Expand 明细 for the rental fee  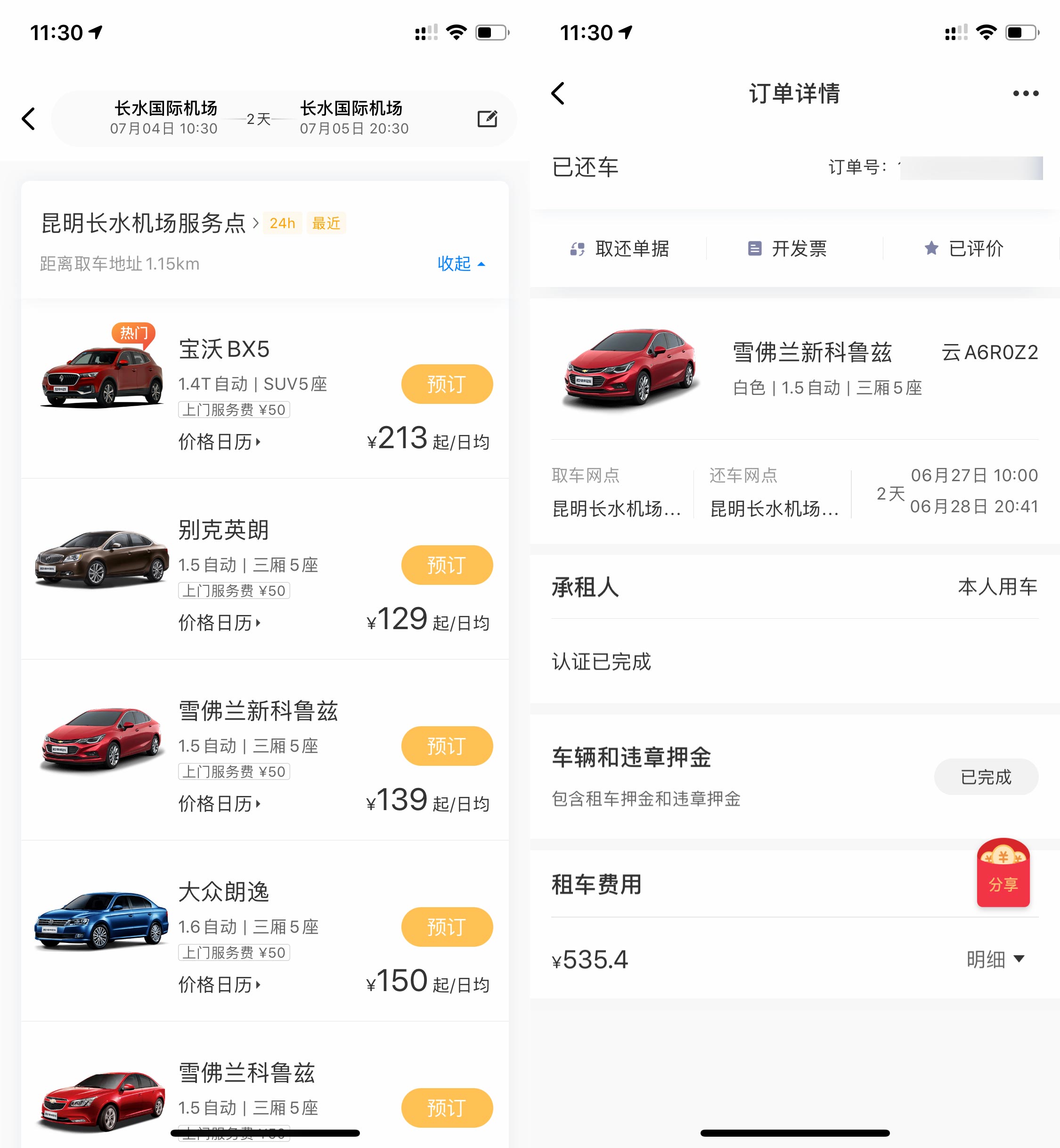click(x=995, y=959)
